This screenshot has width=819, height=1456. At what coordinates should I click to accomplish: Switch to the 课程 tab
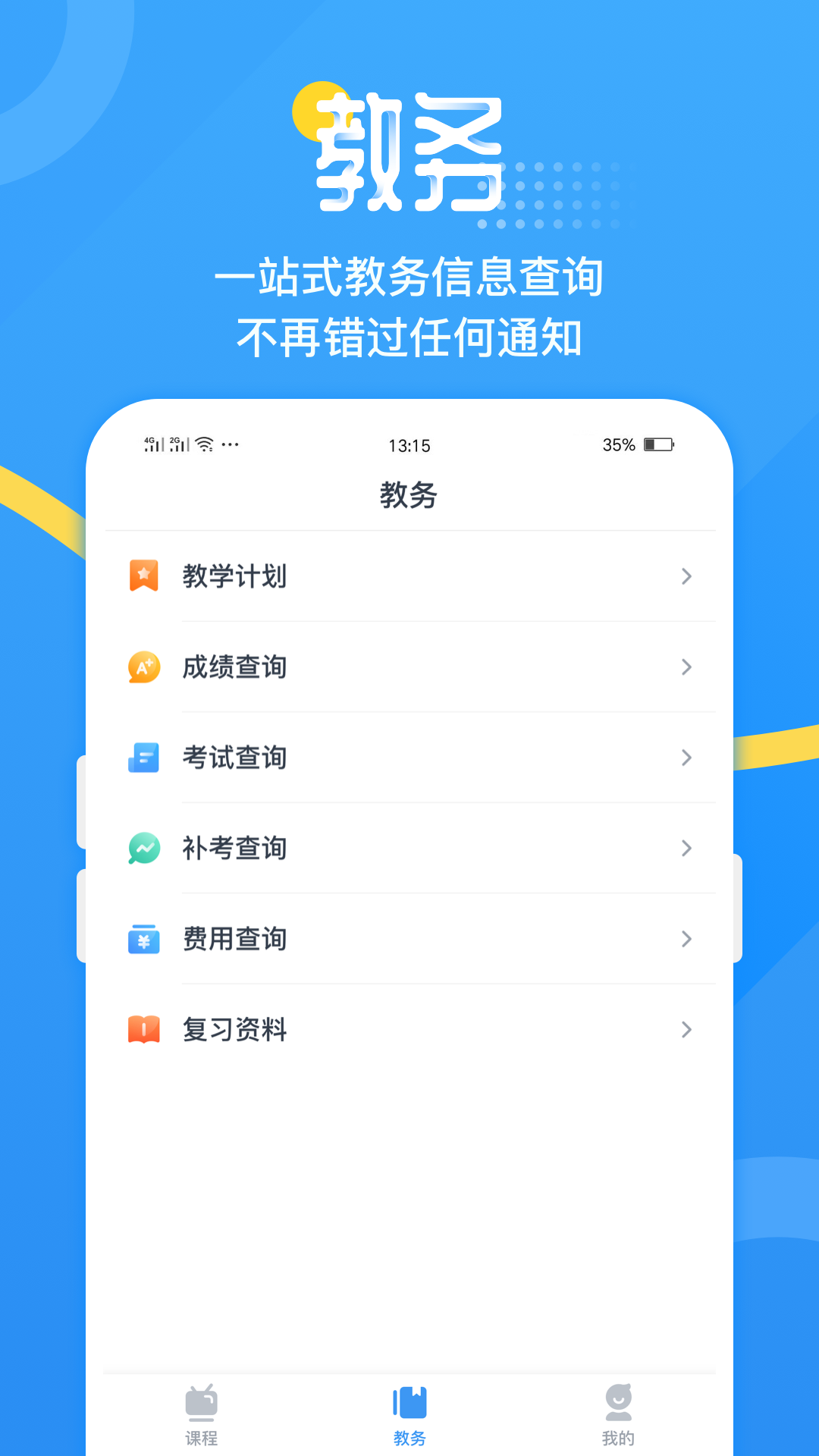tap(201, 1415)
